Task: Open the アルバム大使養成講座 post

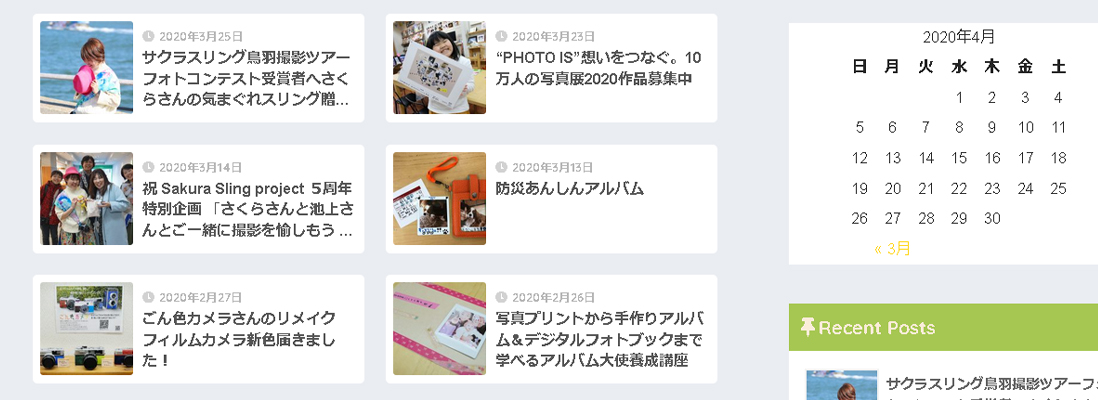Action: [x=598, y=339]
